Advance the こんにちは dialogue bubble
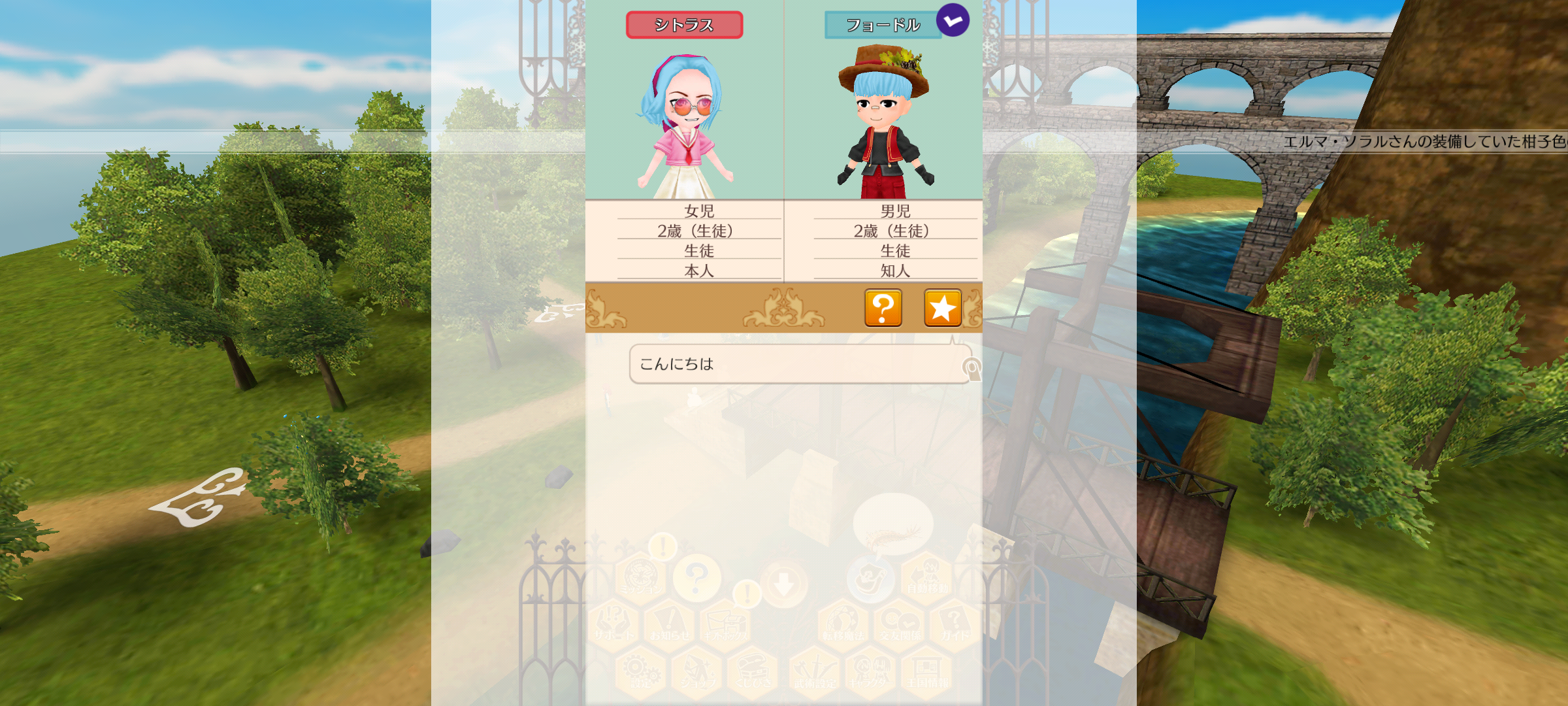This screenshot has height=706, width=1568. pyautogui.click(x=798, y=364)
